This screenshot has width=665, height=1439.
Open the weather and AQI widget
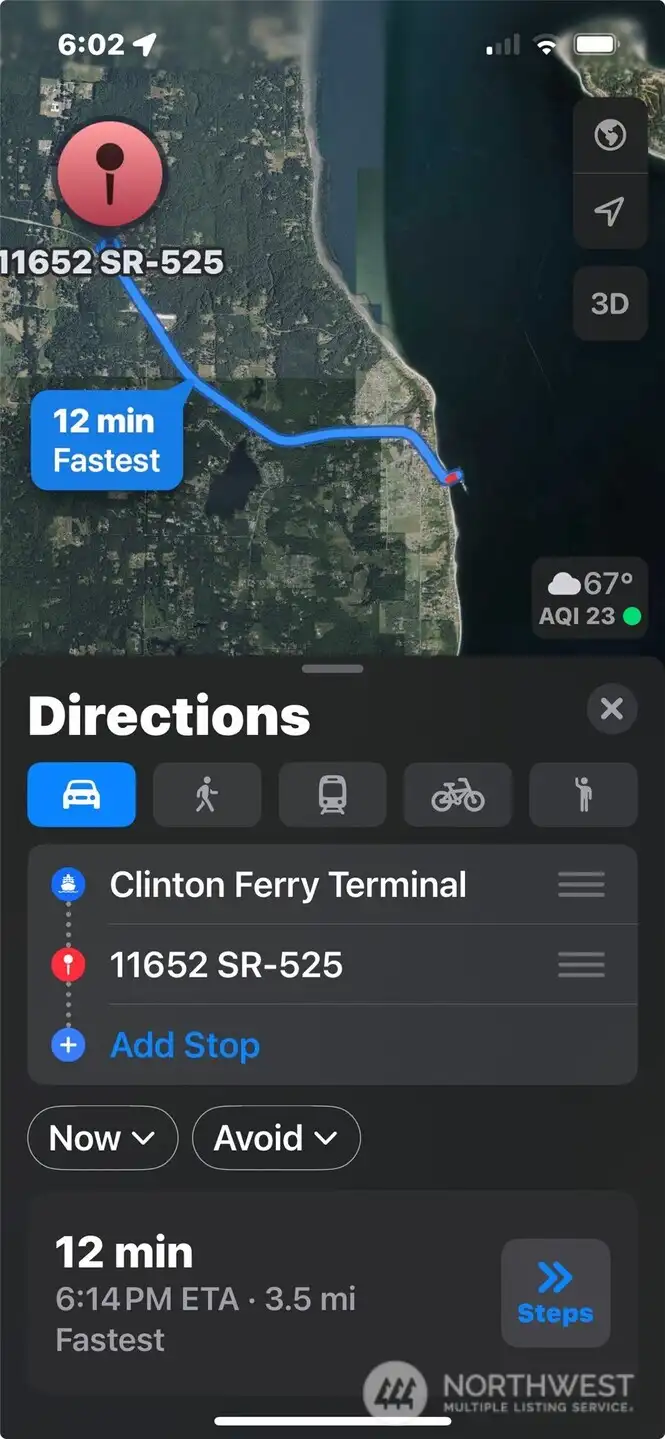pos(588,597)
